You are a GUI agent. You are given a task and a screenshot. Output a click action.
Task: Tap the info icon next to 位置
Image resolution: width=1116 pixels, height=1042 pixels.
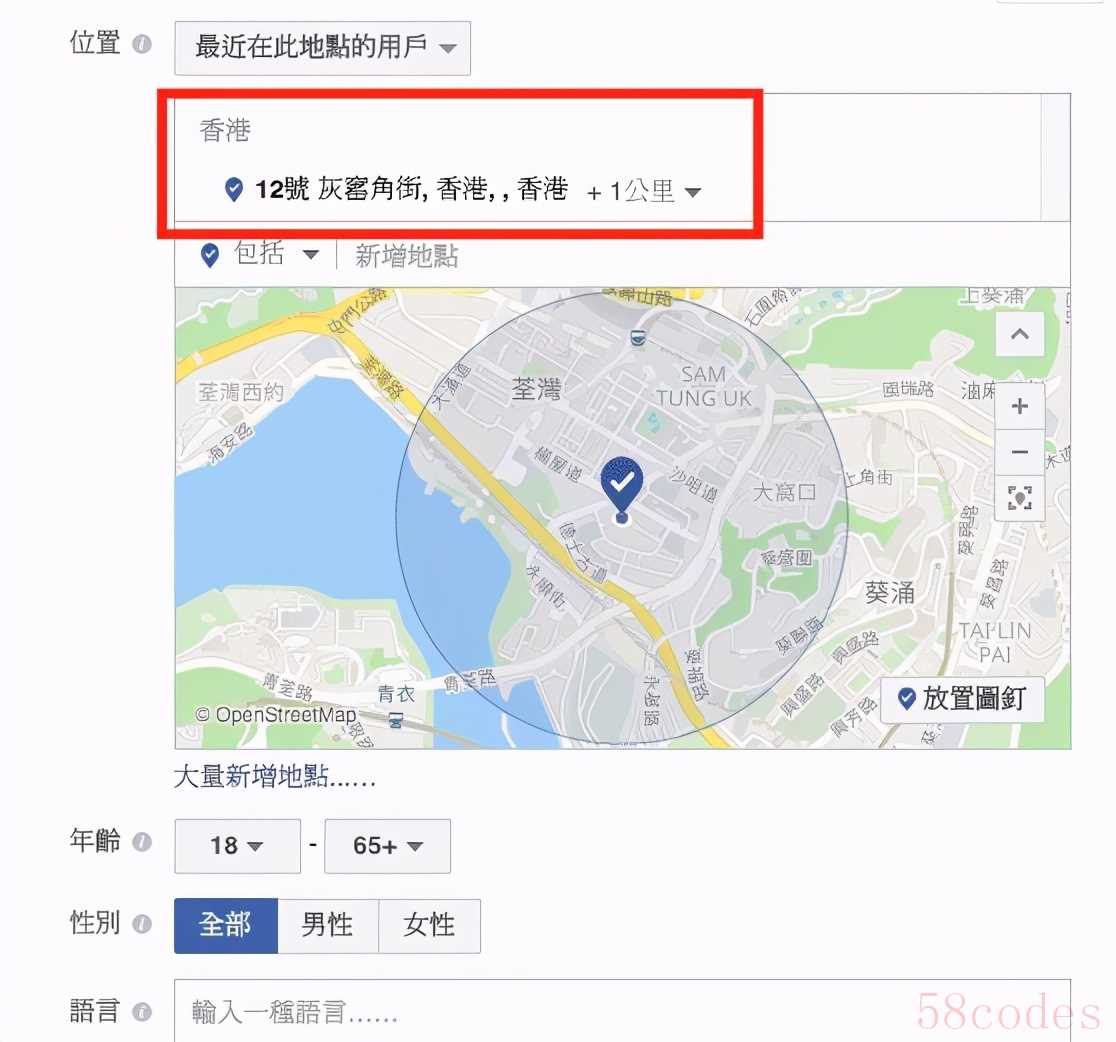tap(143, 45)
